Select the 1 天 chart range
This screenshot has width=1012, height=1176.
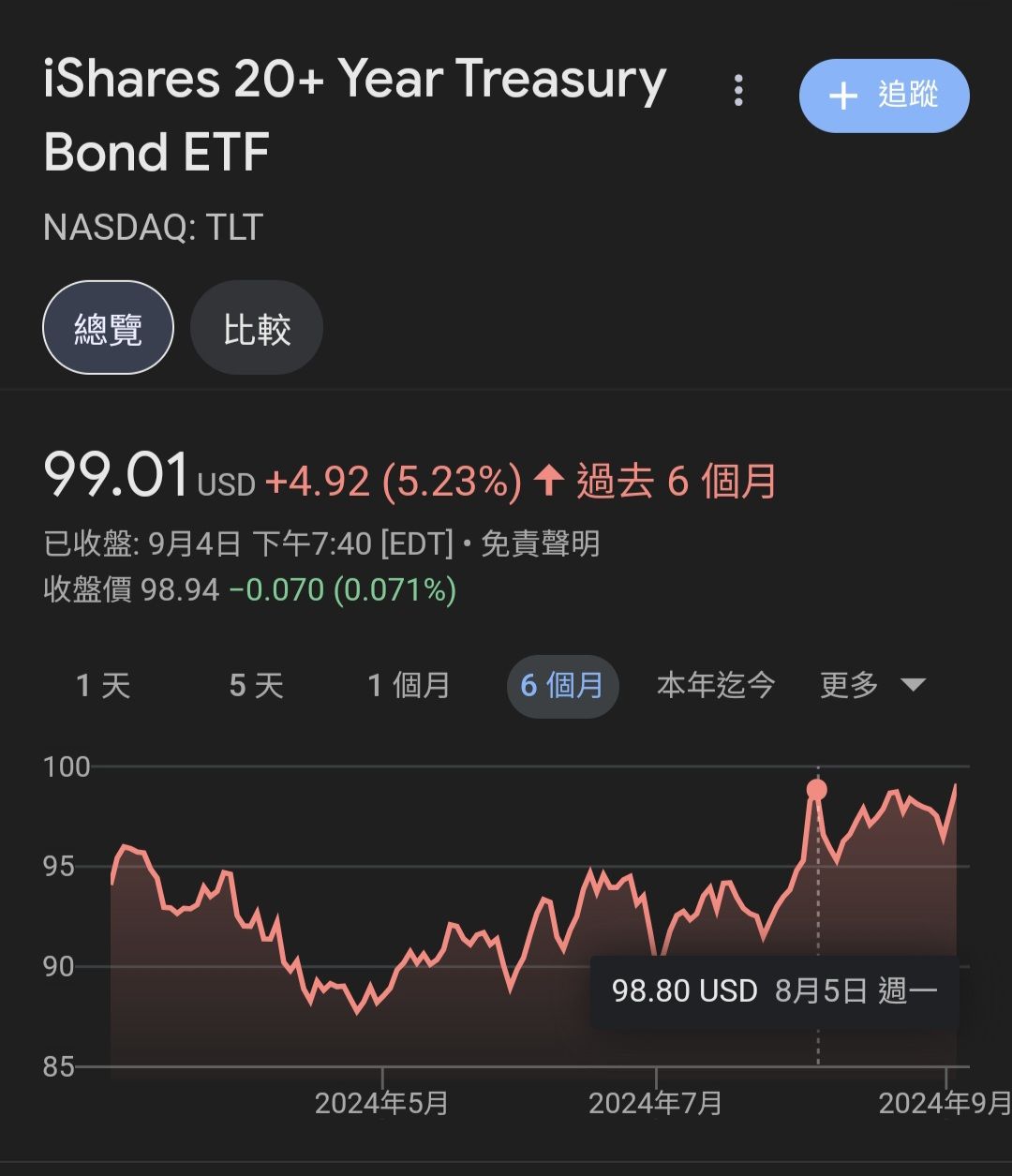coord(103,686)
